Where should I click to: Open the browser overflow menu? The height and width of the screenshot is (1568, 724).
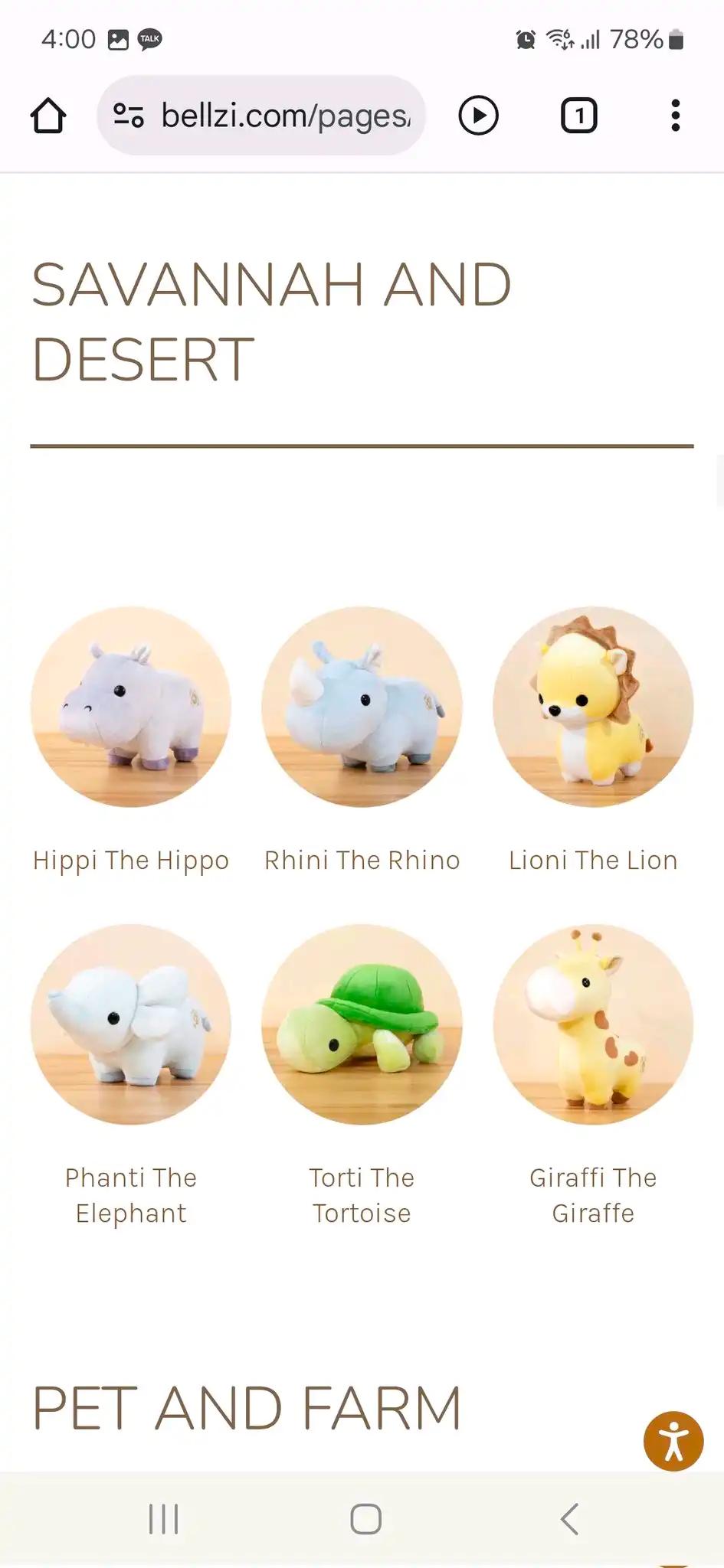tap(675, 116)
